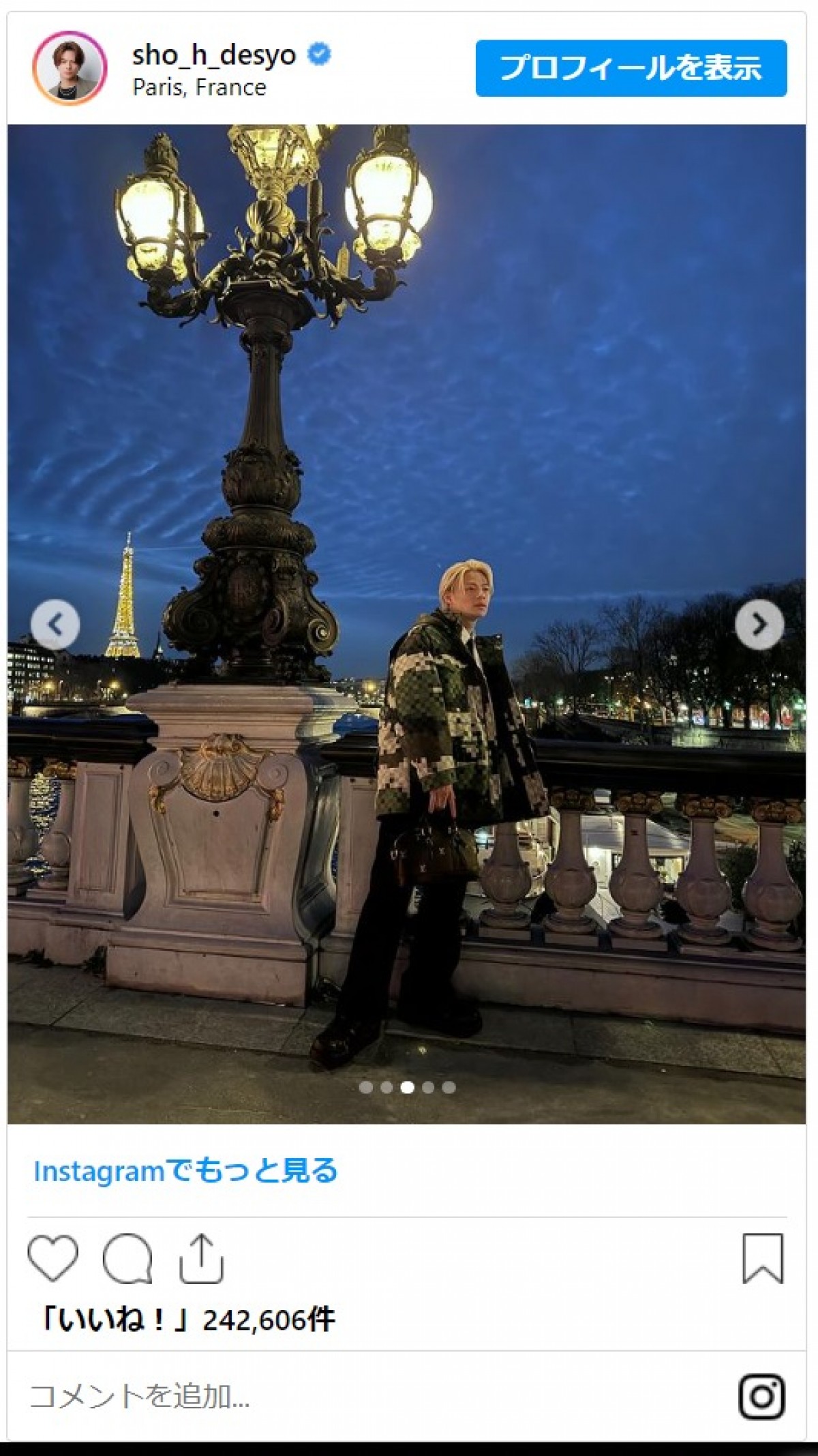Advance to the next carousel photo
Viewport: 818px width, 1456px height.
759,624
